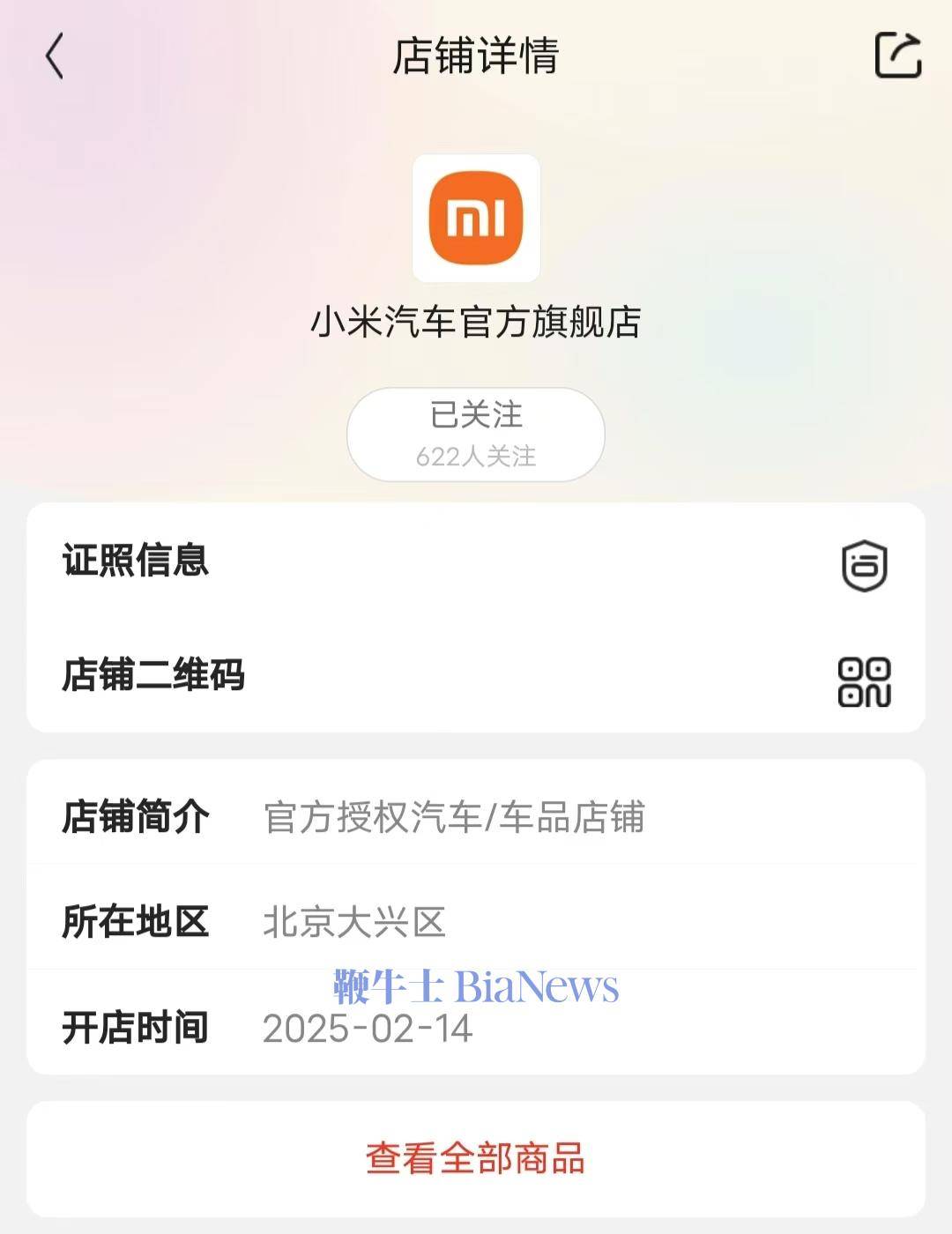Open 店铺二维码 store QR code
Screen dimensions: 952x1234
[476, 676]
